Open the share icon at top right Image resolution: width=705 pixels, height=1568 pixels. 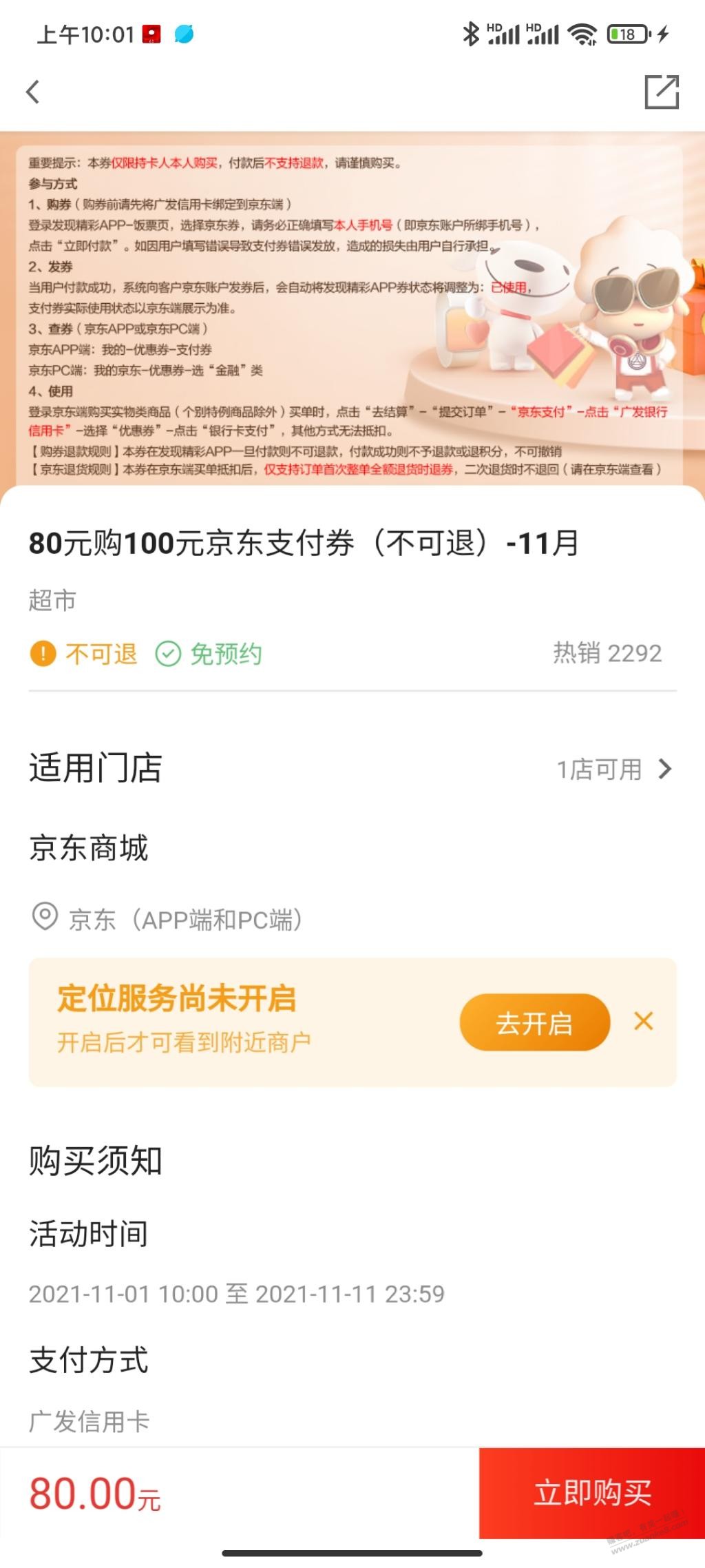coord(661,92)
